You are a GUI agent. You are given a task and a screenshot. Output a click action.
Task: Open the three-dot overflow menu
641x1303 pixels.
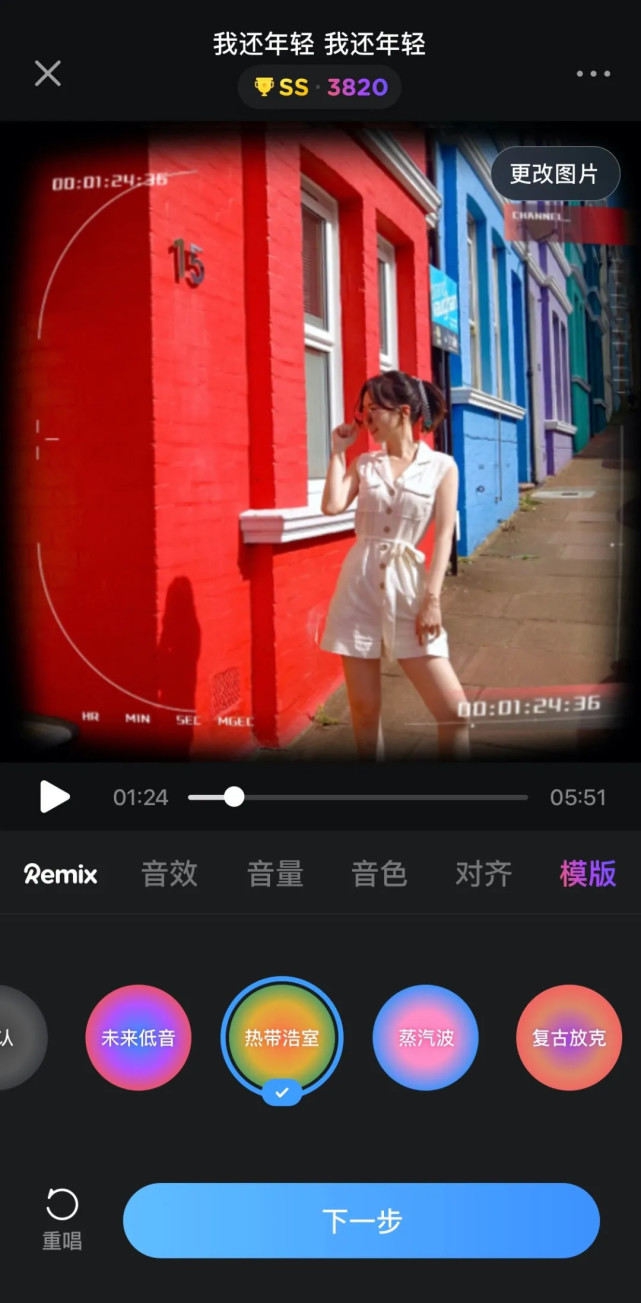tap(593, 74)
